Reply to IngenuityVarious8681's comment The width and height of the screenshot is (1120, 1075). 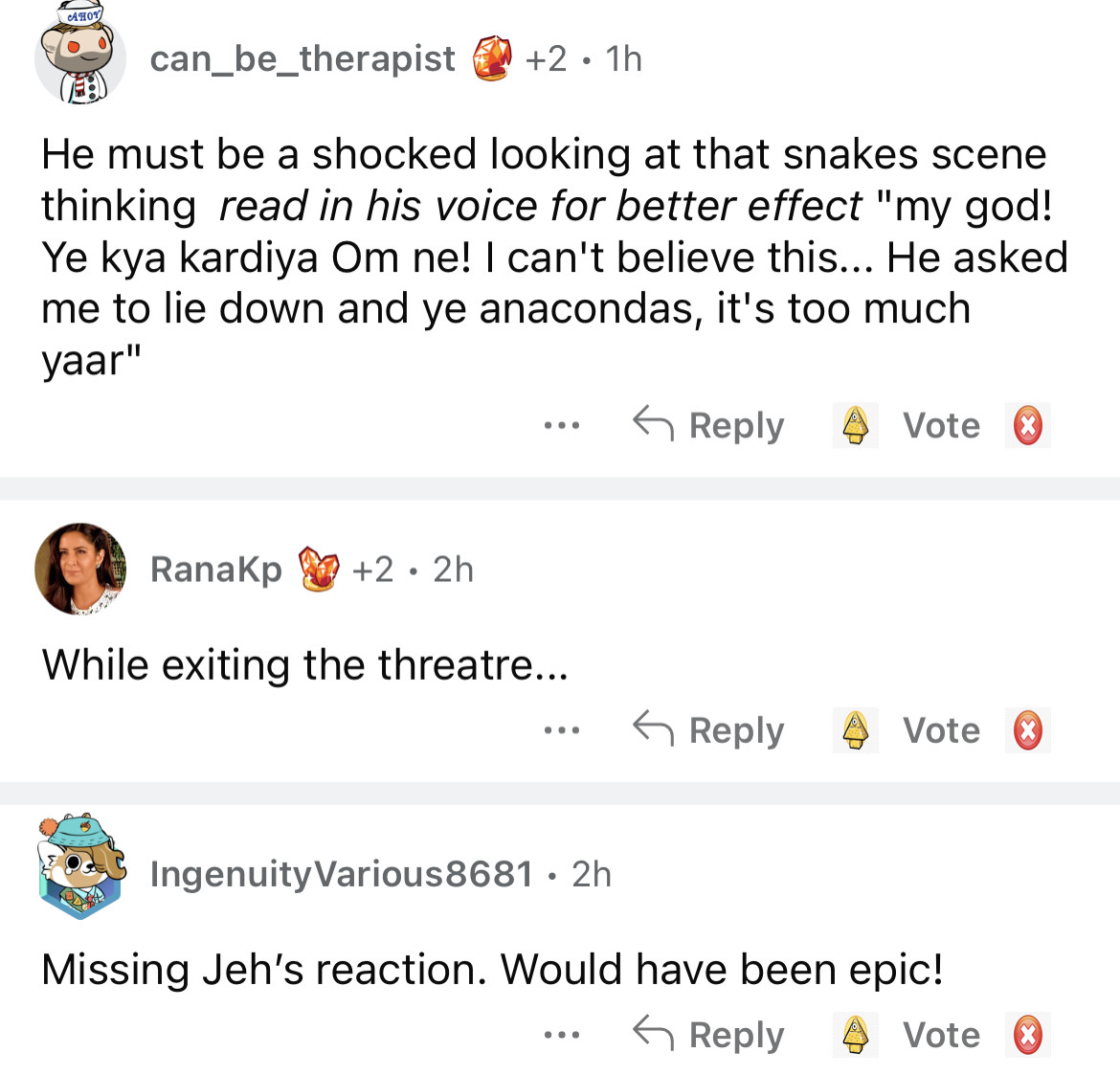click(x=709, y=1035)
